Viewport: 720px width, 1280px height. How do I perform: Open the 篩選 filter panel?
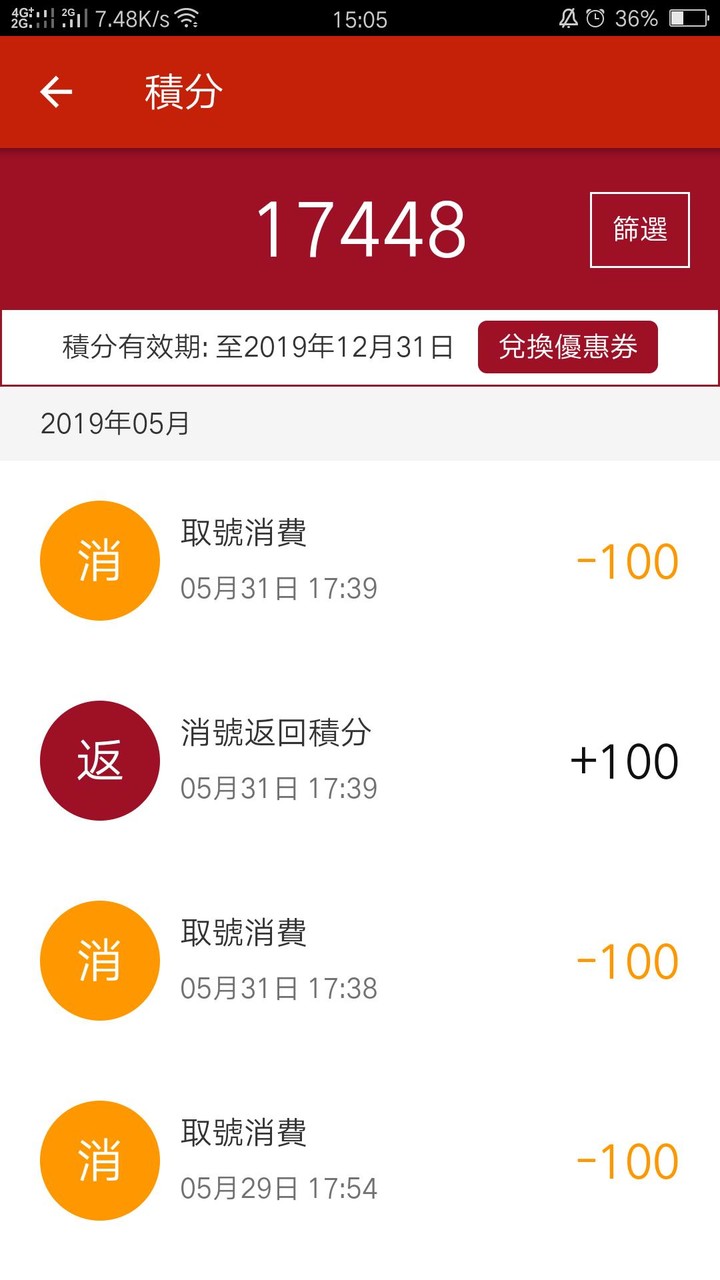(640, 229)
